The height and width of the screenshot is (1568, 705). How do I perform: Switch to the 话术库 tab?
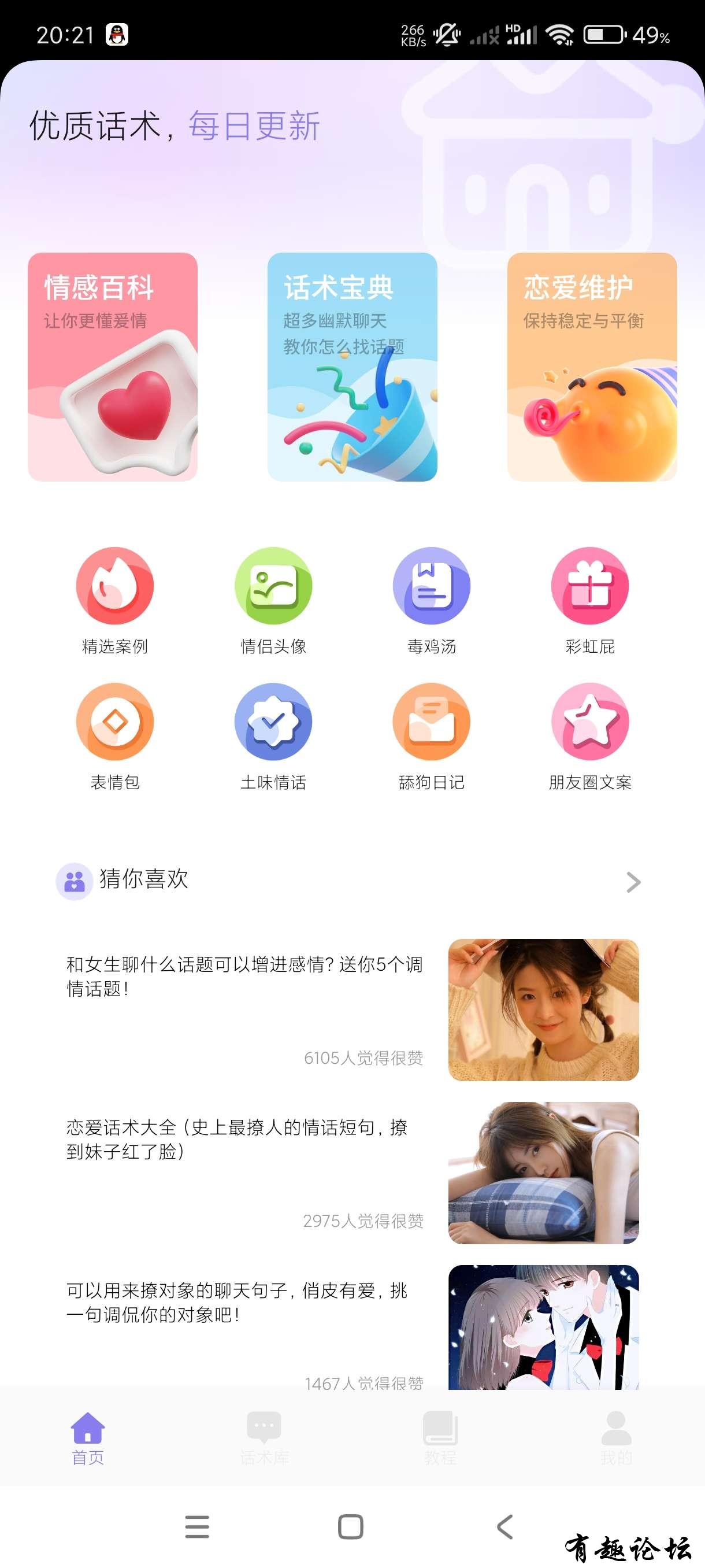(264, 1438)
